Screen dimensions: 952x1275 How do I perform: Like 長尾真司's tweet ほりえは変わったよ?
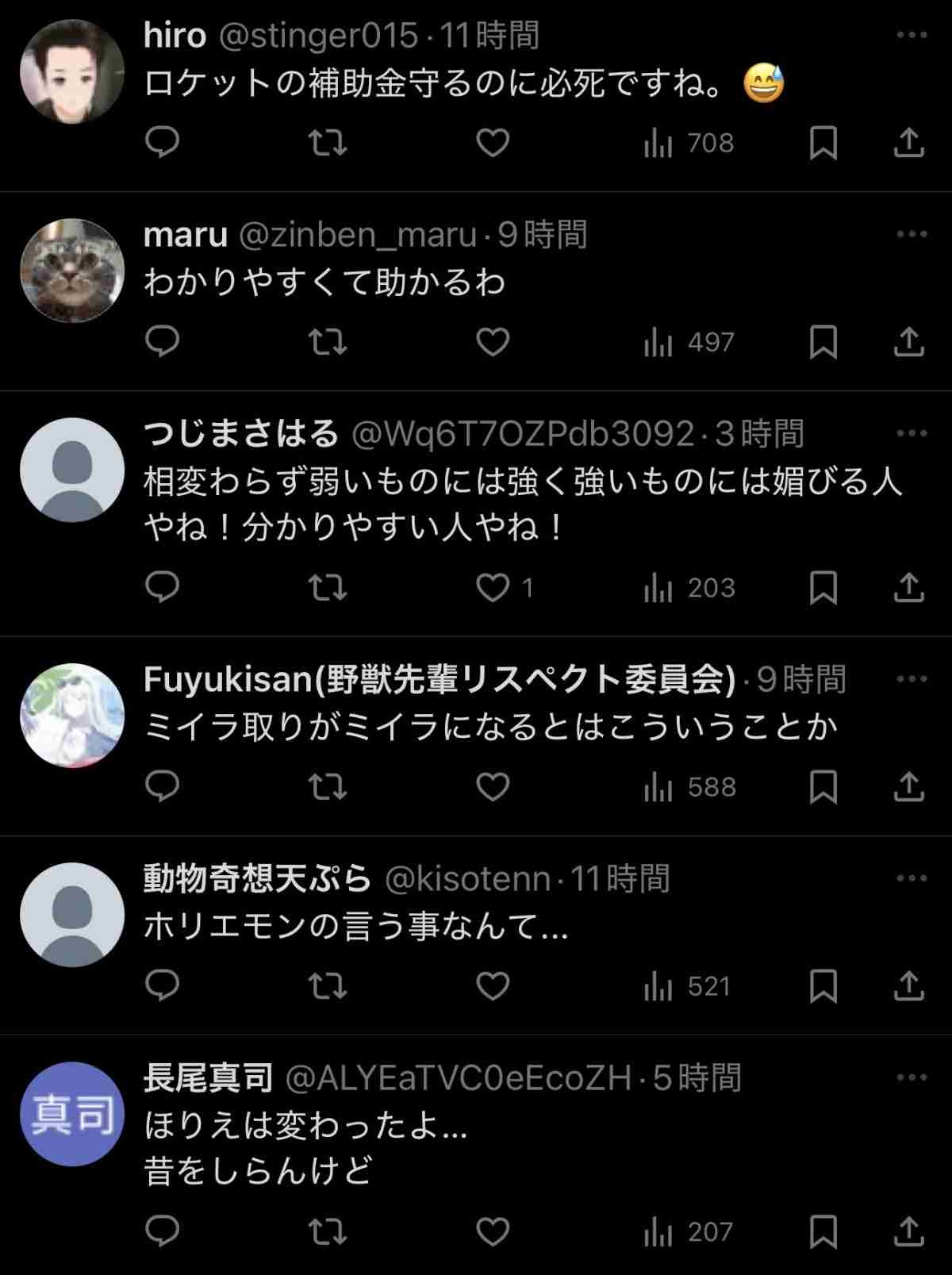pyautogui.click(x=492, y=1231)
